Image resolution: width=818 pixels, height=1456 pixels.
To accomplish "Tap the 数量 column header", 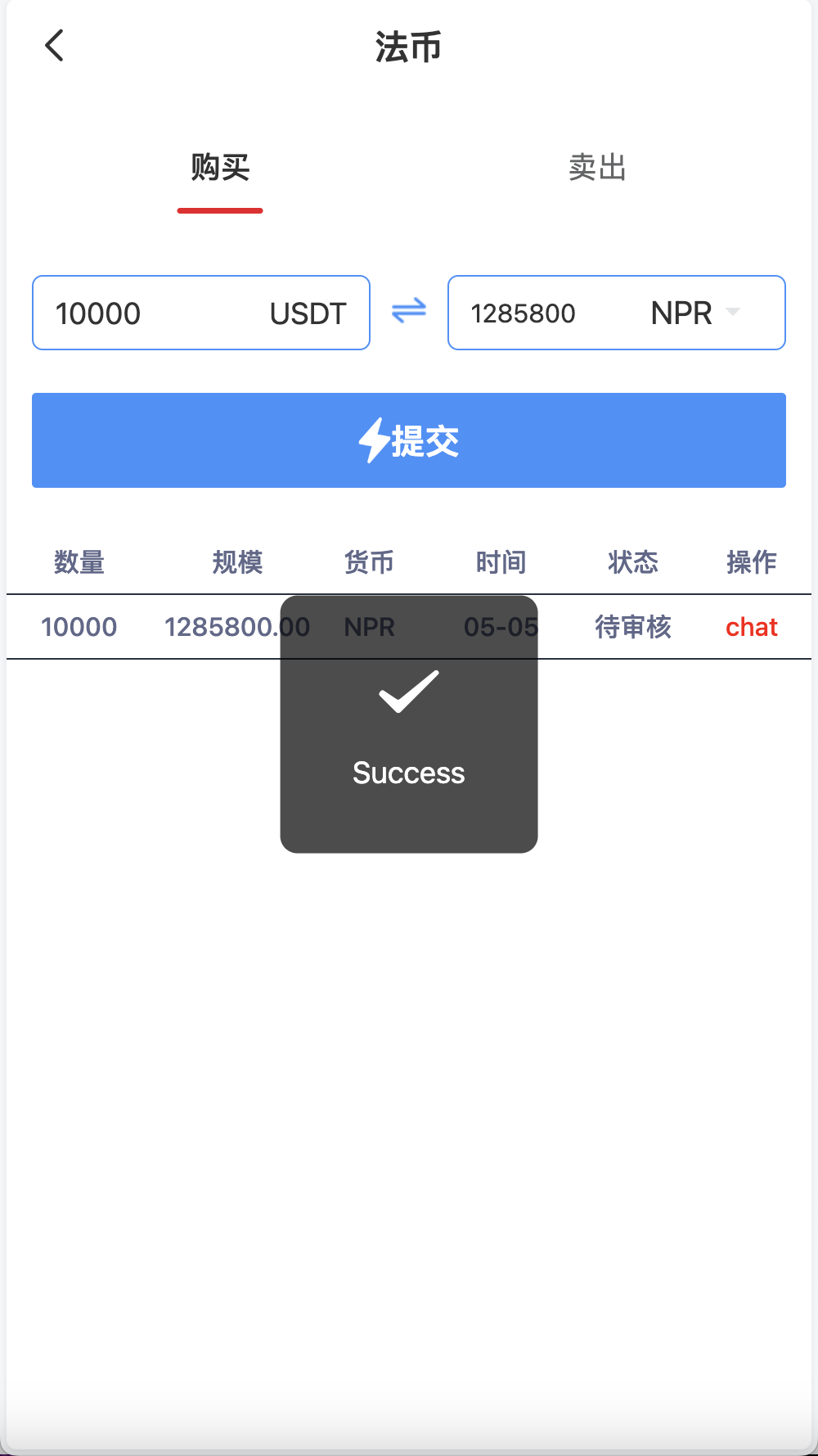I will 79,562.
